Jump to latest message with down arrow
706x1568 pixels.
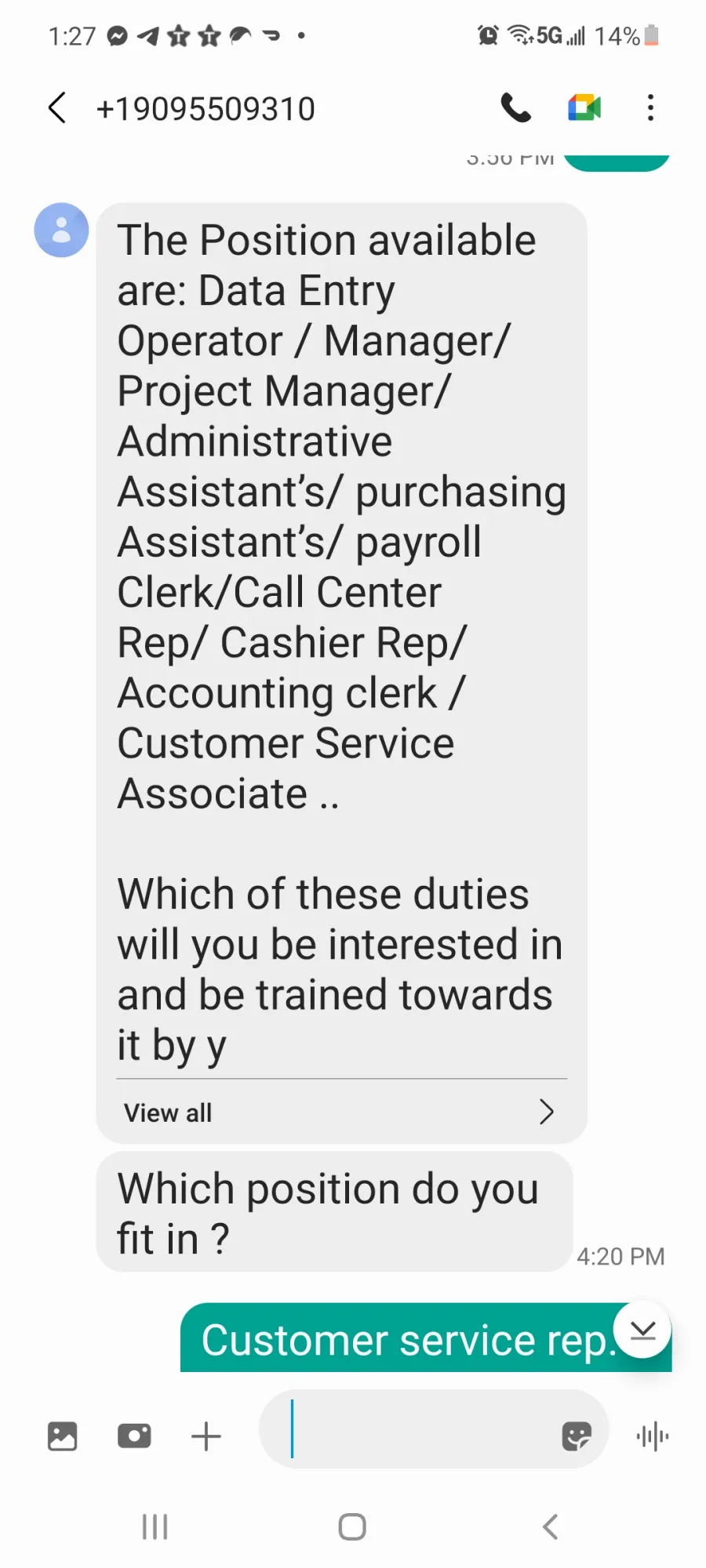[642, 1330]
